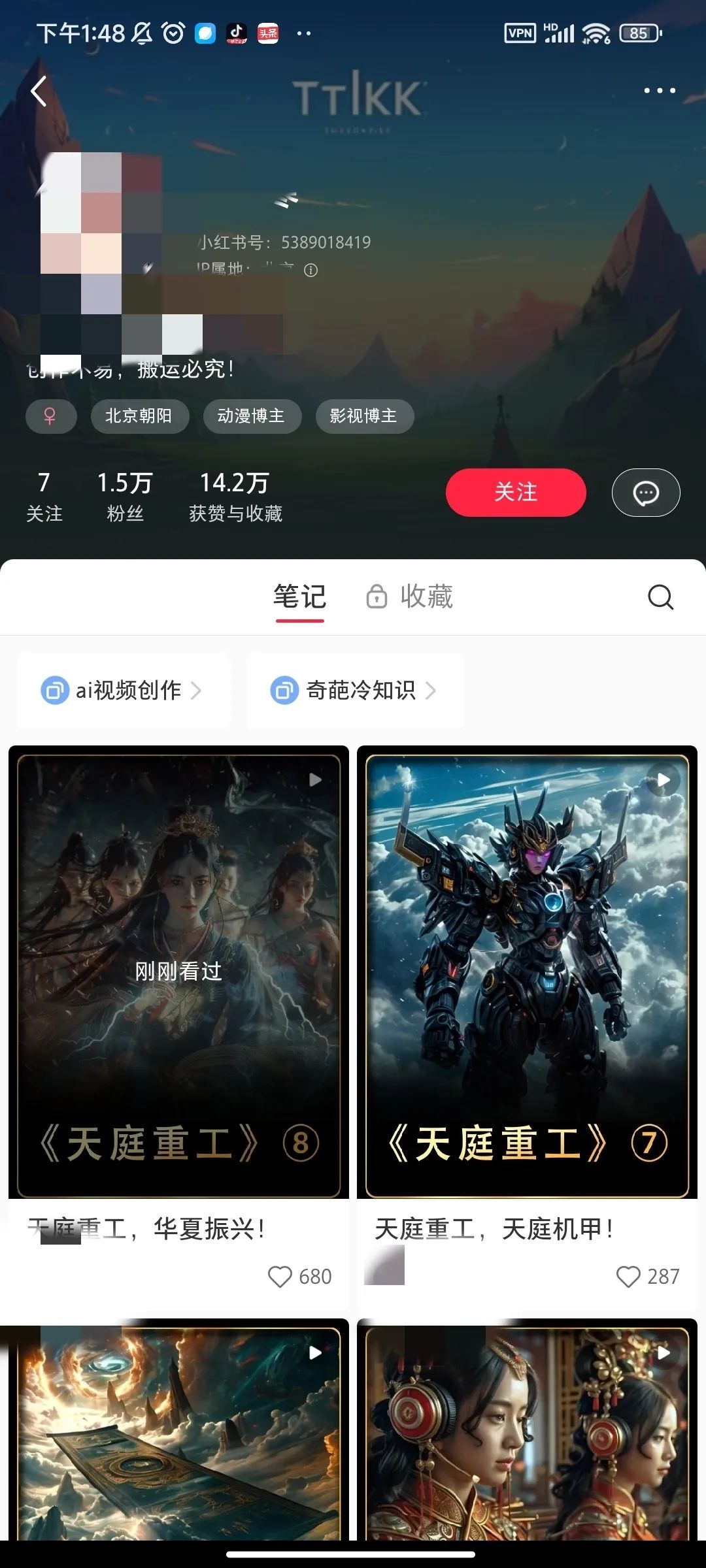Select the 笔记 tab
The image size is (706, 1568).
click(x=299, y=596)
